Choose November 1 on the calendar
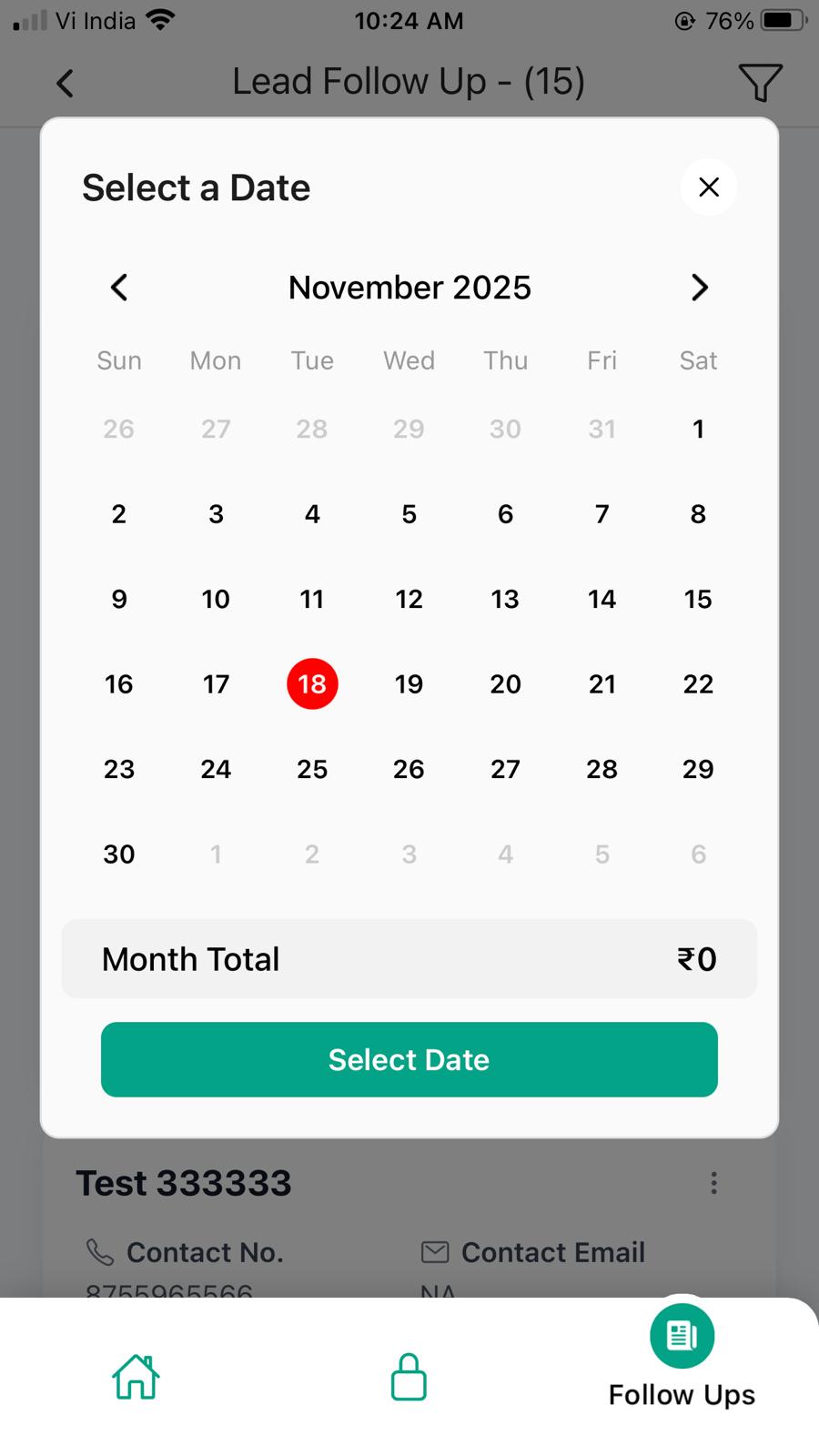 point(698,429)
